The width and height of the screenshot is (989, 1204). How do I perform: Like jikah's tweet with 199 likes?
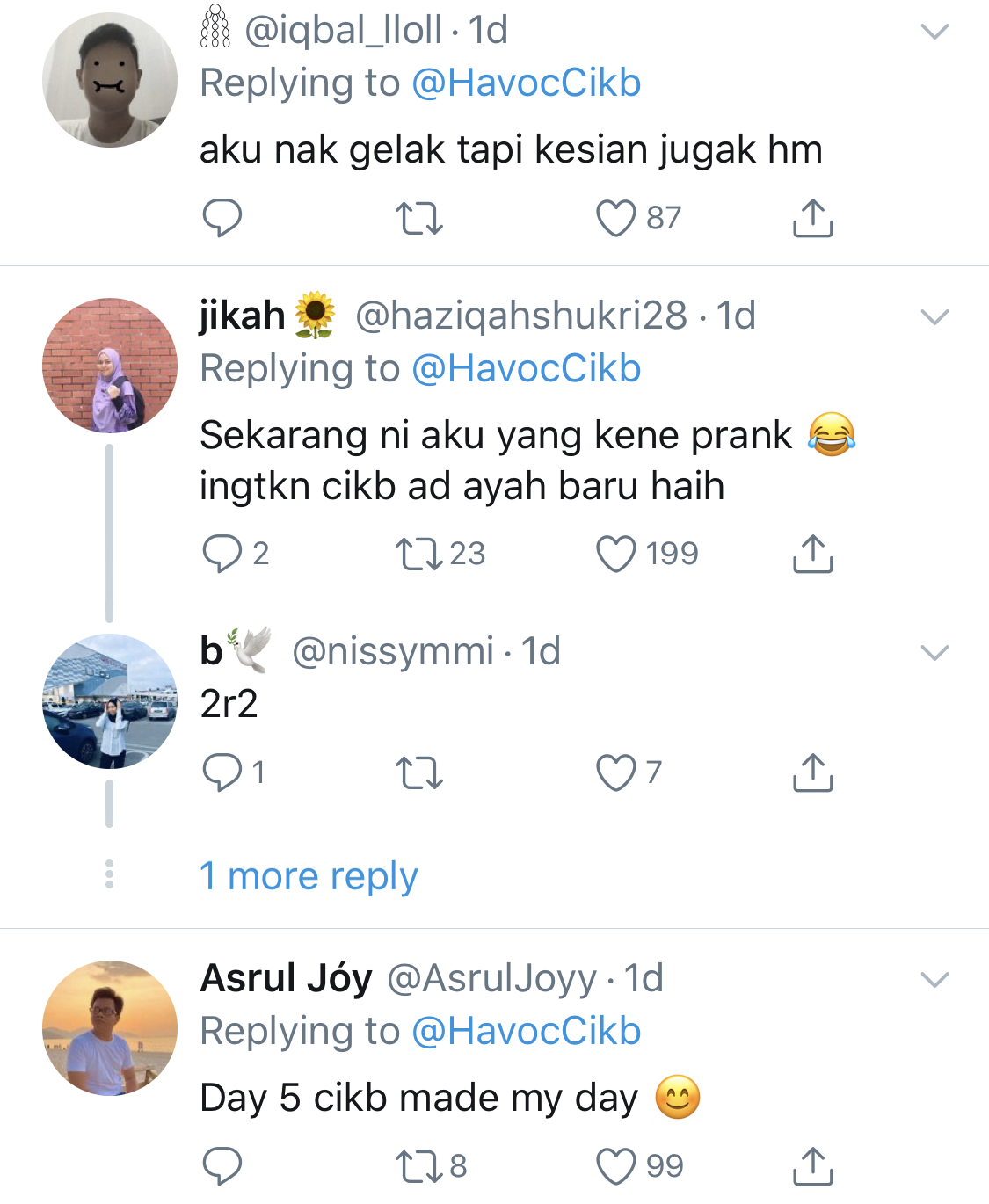[x=616, y=554]
